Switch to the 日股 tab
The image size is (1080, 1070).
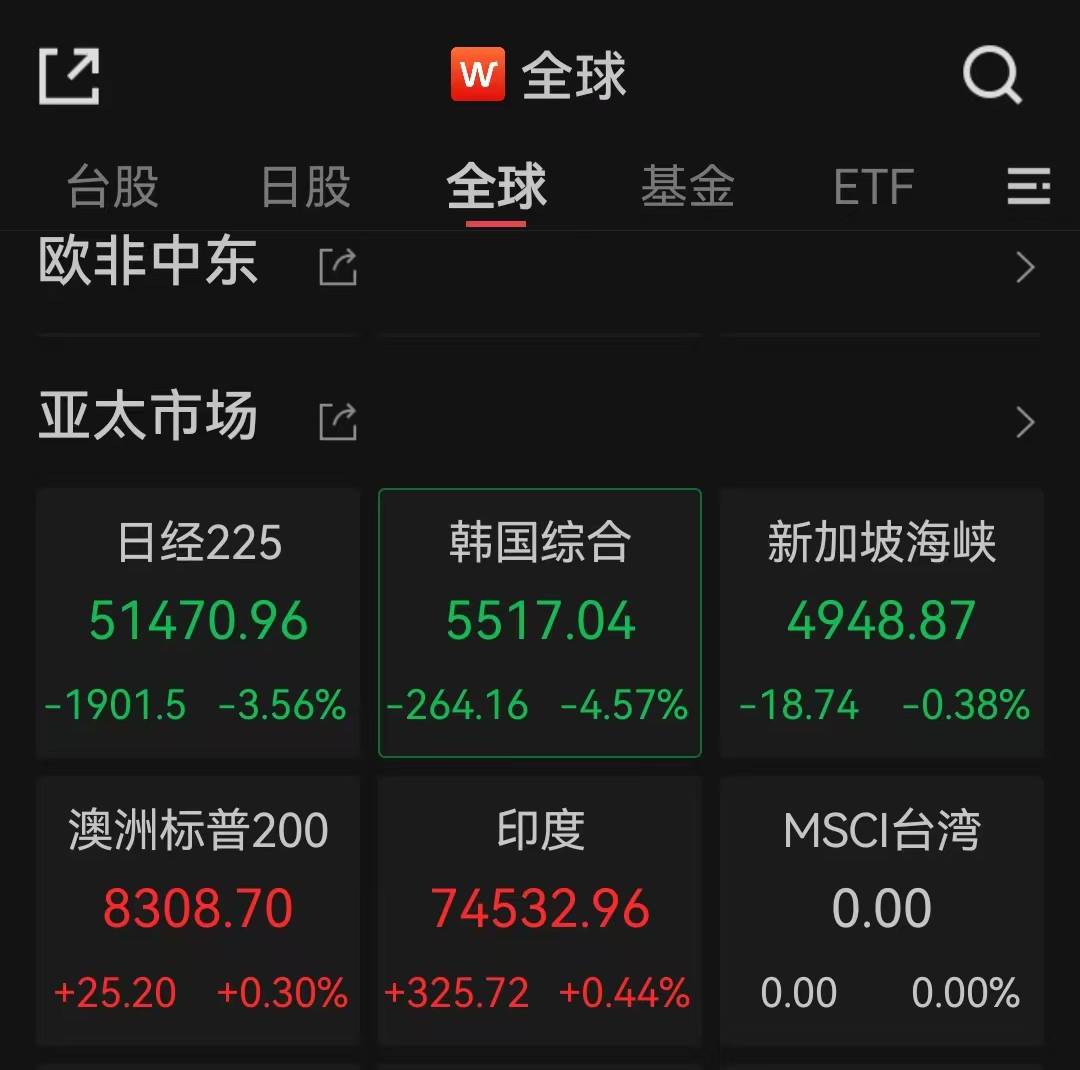click(305, 187)
